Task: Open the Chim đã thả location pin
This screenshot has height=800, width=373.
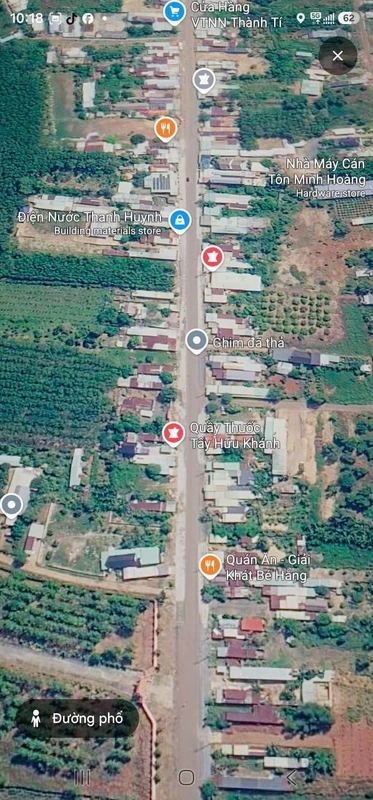Action: [196, 341]
